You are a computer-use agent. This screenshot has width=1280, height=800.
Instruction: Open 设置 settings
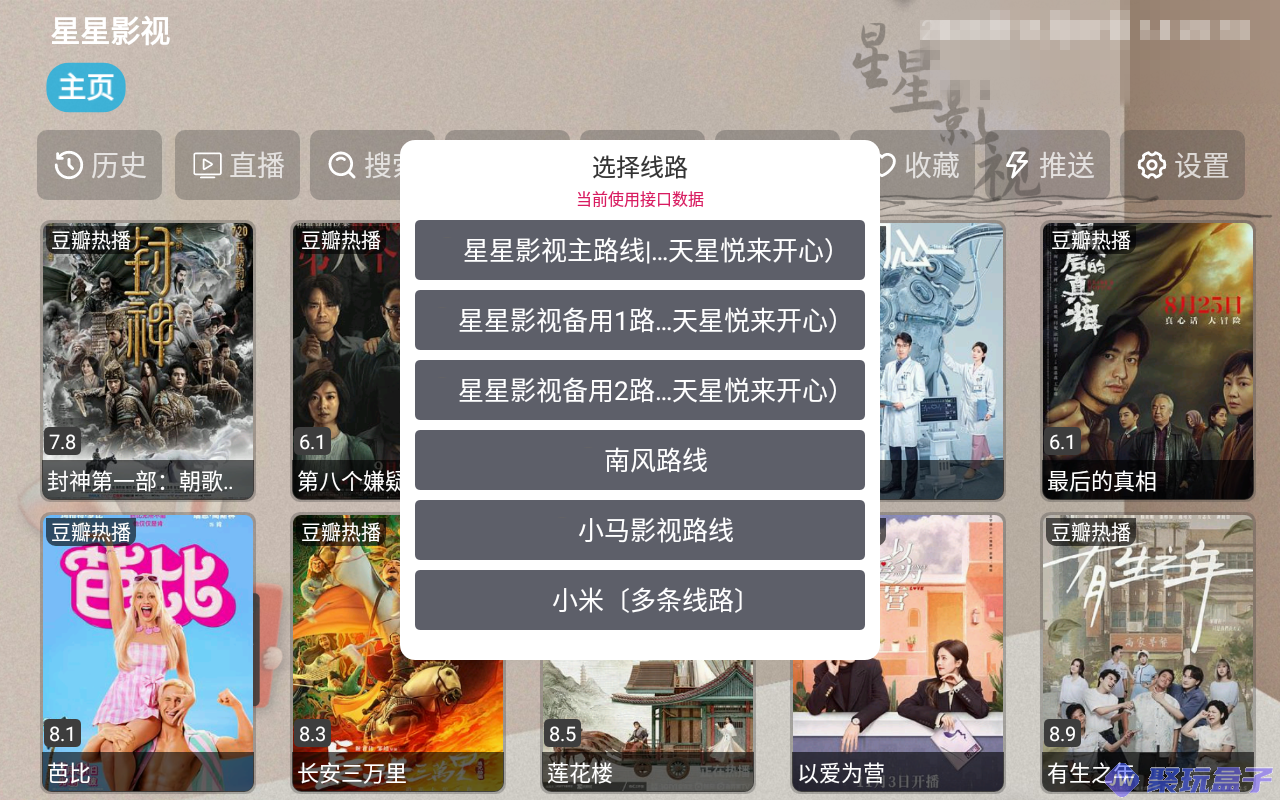pyautogui.click(x=1183, y=165)
